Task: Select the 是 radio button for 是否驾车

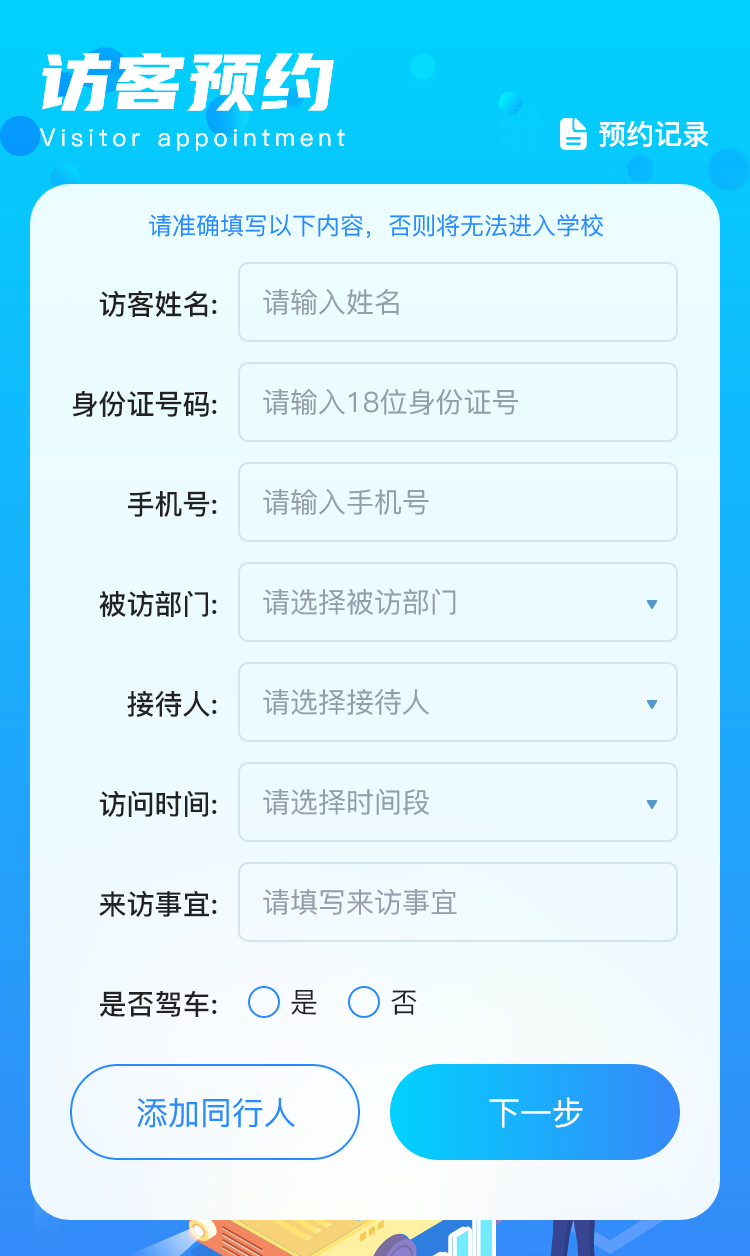Action: coord(263,1002)
